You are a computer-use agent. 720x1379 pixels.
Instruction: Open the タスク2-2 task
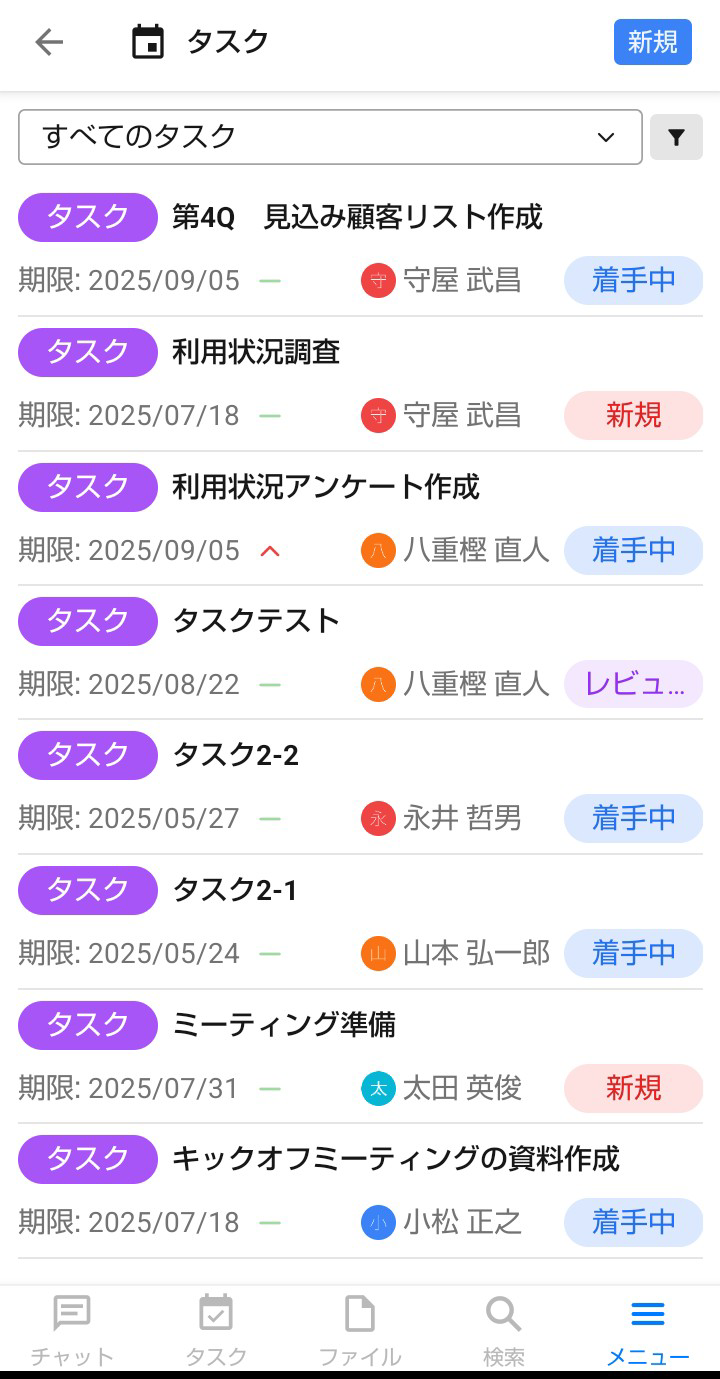[236, 756]
